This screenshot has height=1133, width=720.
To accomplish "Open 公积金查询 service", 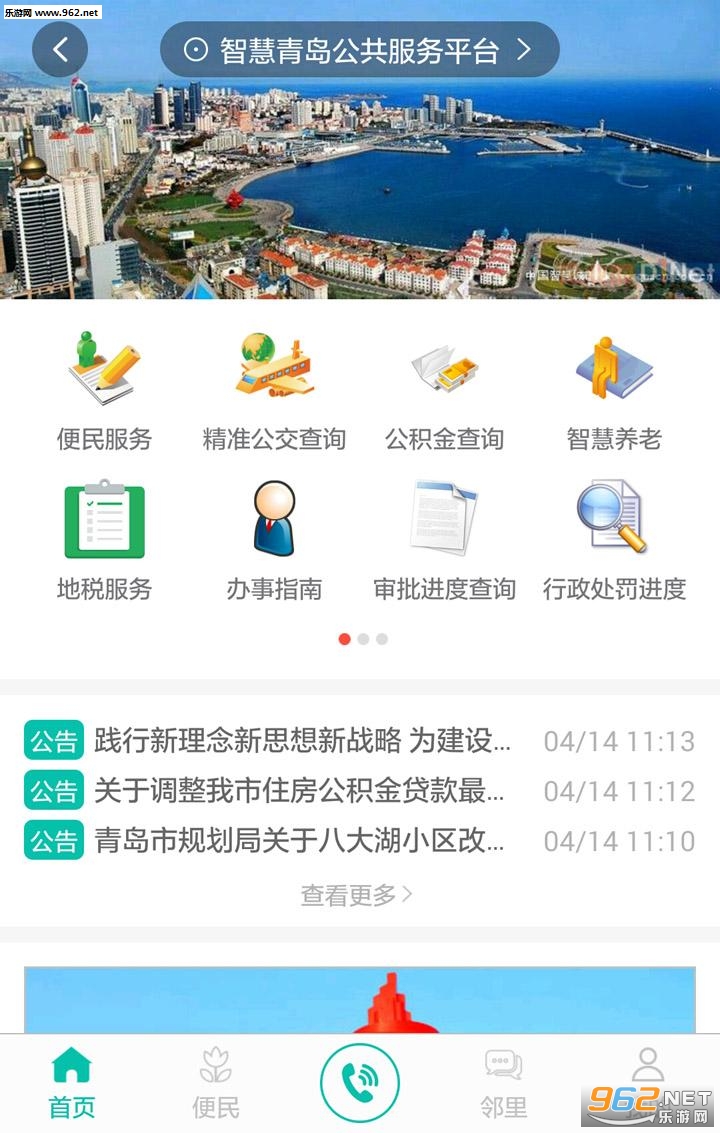I will (x=444, y=392).
